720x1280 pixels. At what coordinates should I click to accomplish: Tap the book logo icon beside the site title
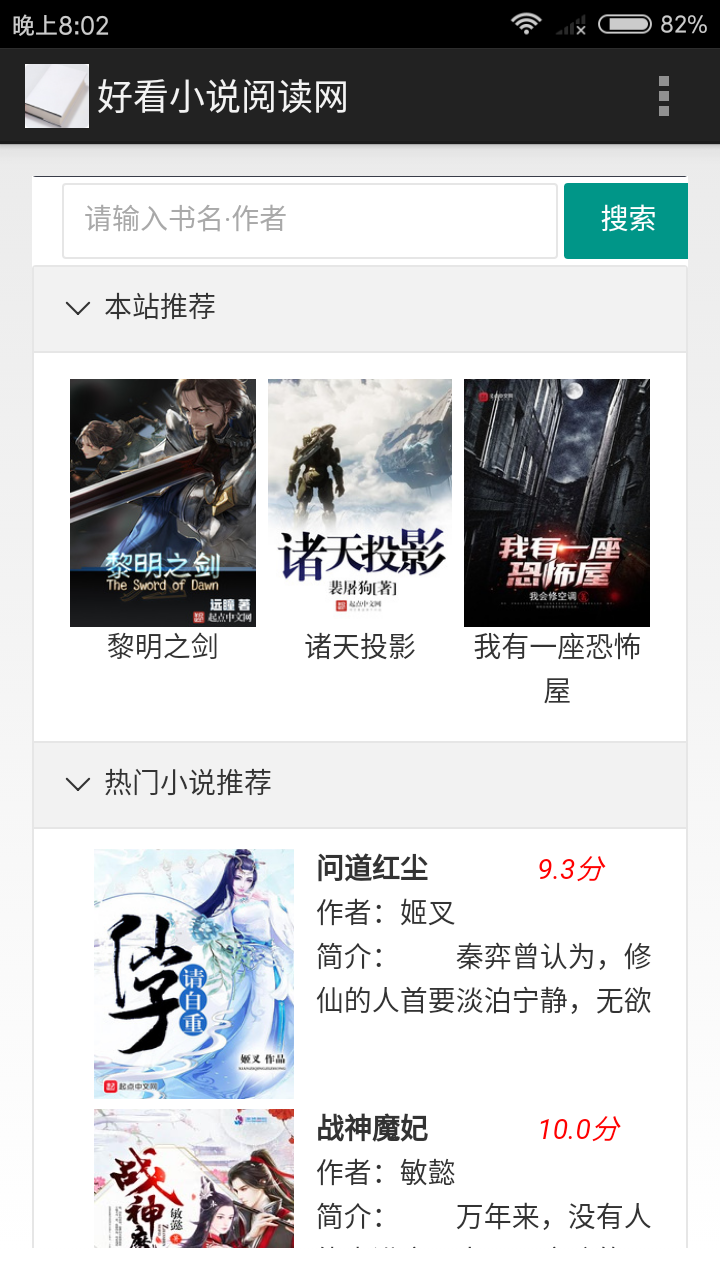click(56, 96)
